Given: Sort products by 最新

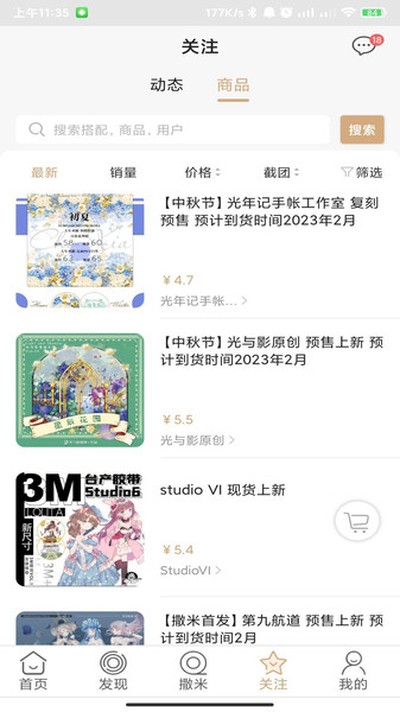Looking at the screenshot, I should click(44, 173).
